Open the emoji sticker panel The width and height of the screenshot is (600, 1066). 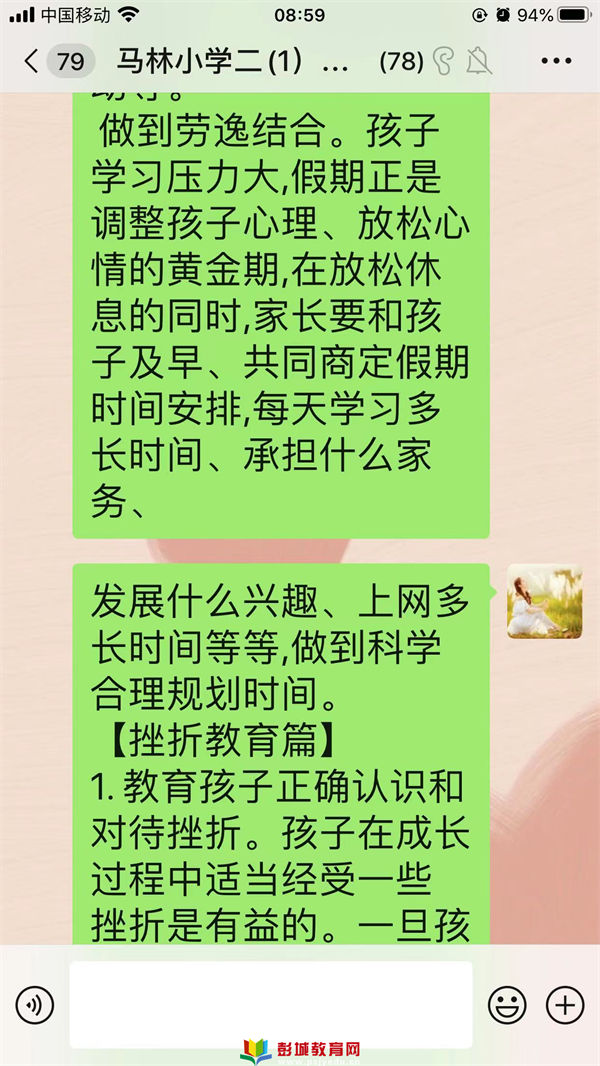click(x=507, y=1004)
